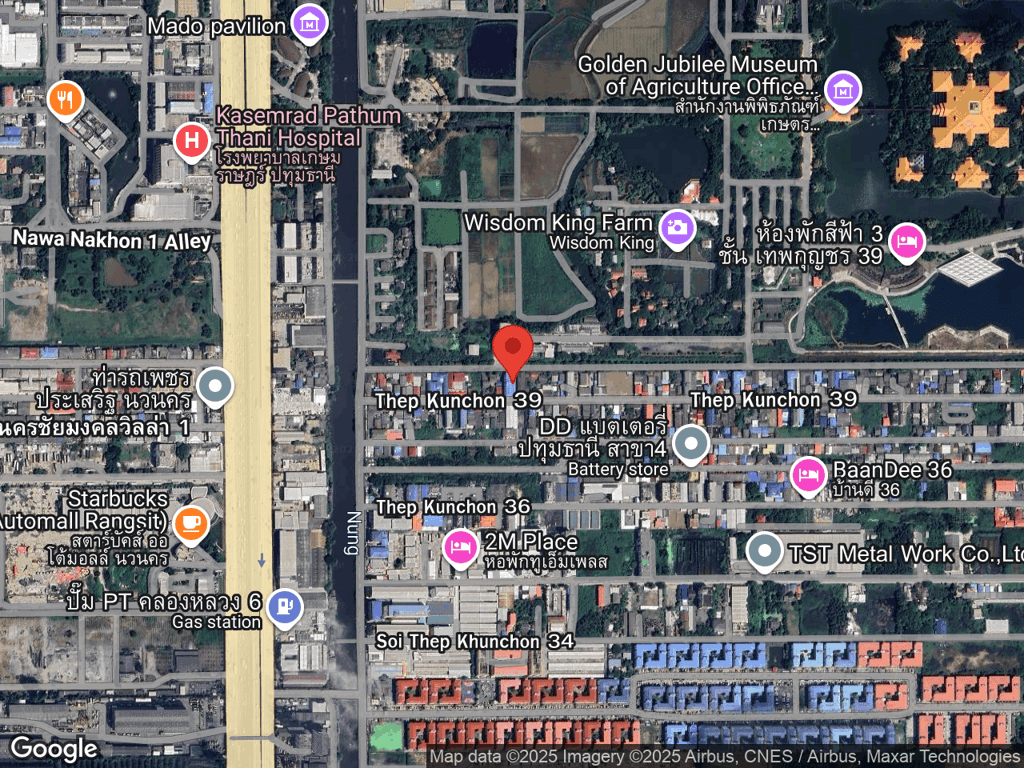The image size is (1024, 768).
Task: Open the Golden Jubilee Museum of Agriculture marker
Action: [844, 88]
